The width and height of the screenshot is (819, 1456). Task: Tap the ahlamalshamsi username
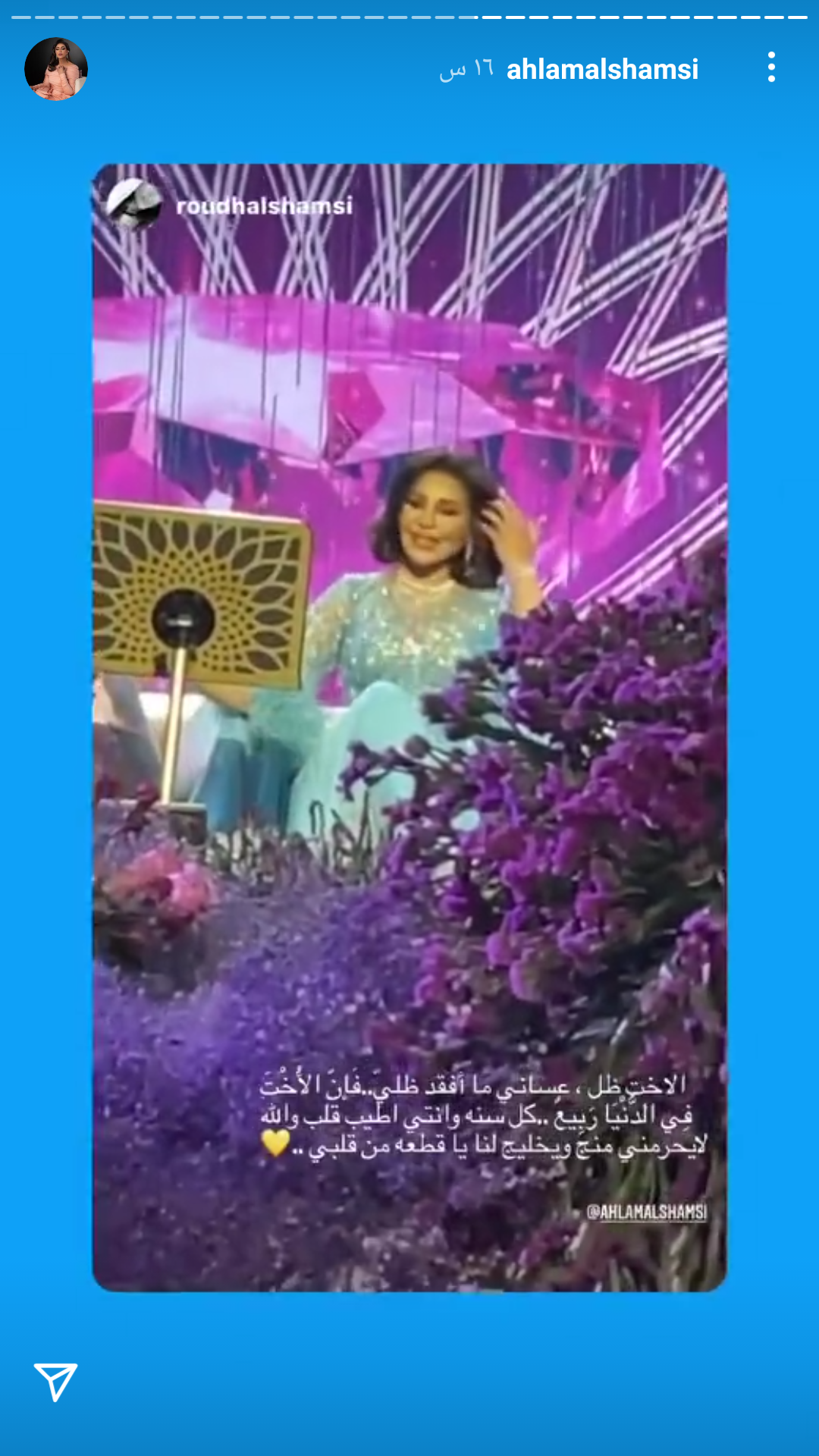pyautogui.click(x=601, y=70)
